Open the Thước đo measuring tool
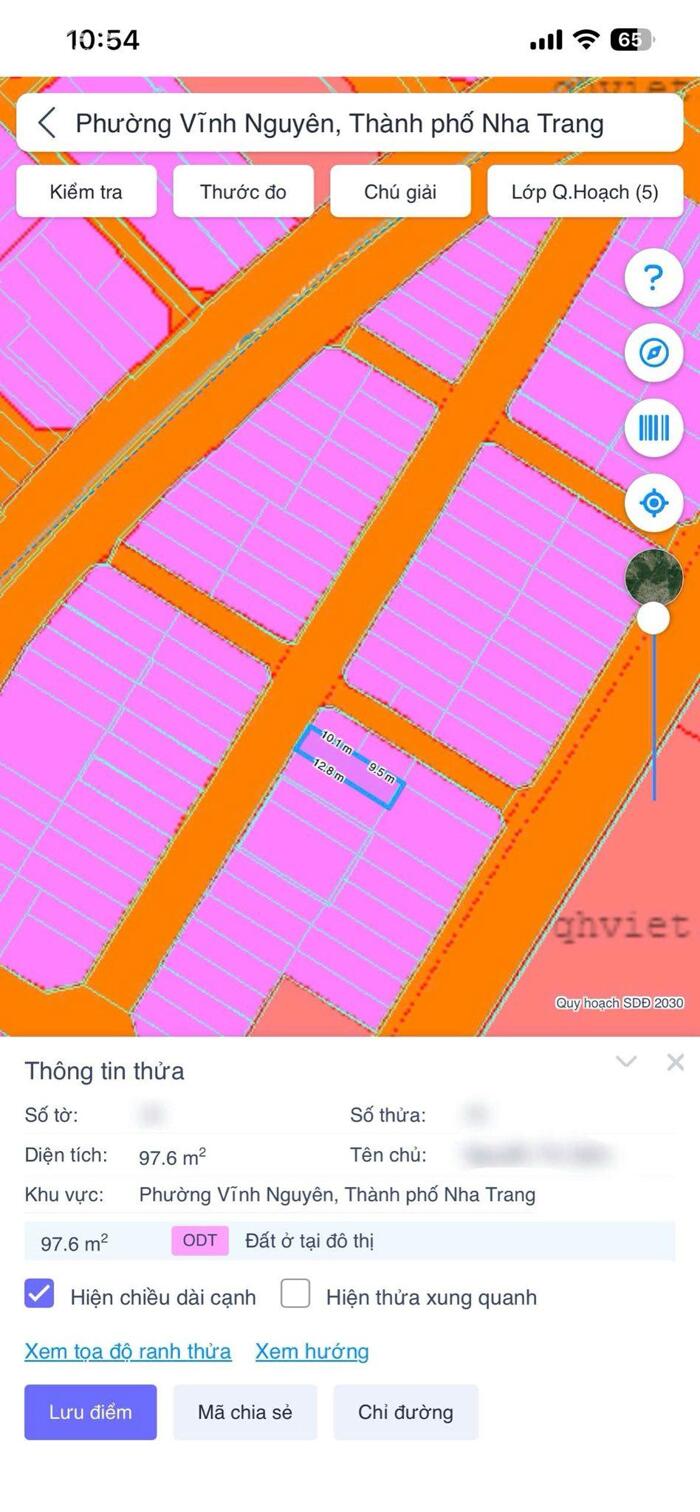The image size is (700, 1512). pyautogui.click(x=243, y=192)
